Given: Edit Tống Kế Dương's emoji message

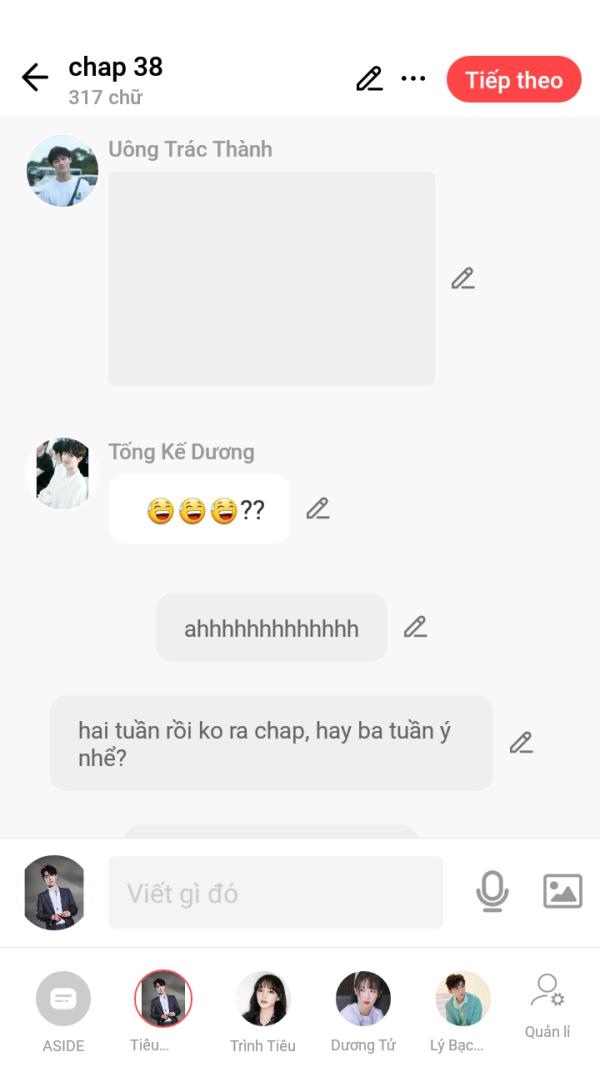Looking at the screenshot, I should (x=318, y=508).
